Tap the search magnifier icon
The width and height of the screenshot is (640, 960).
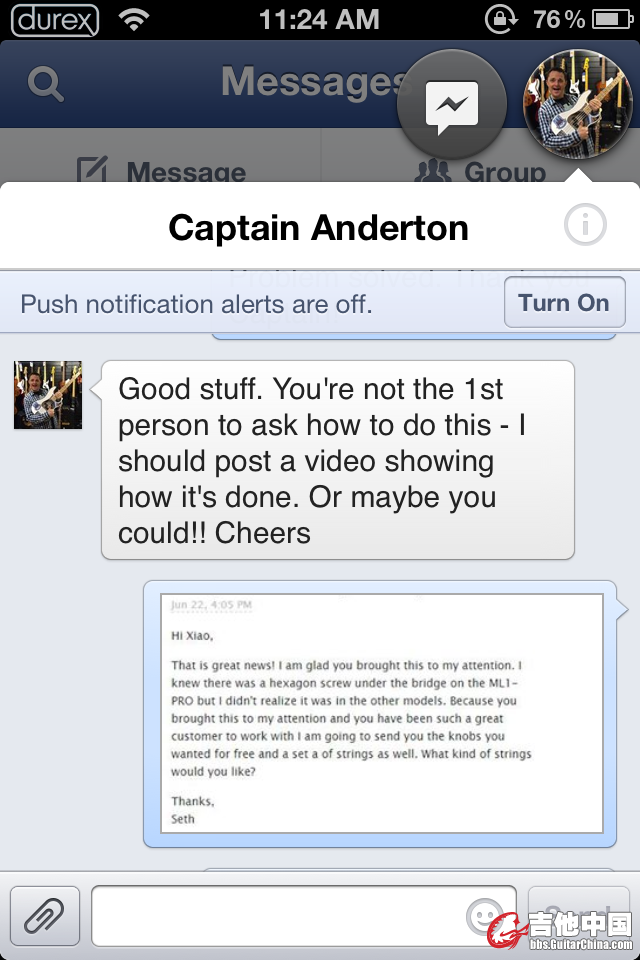coord(46,84)
